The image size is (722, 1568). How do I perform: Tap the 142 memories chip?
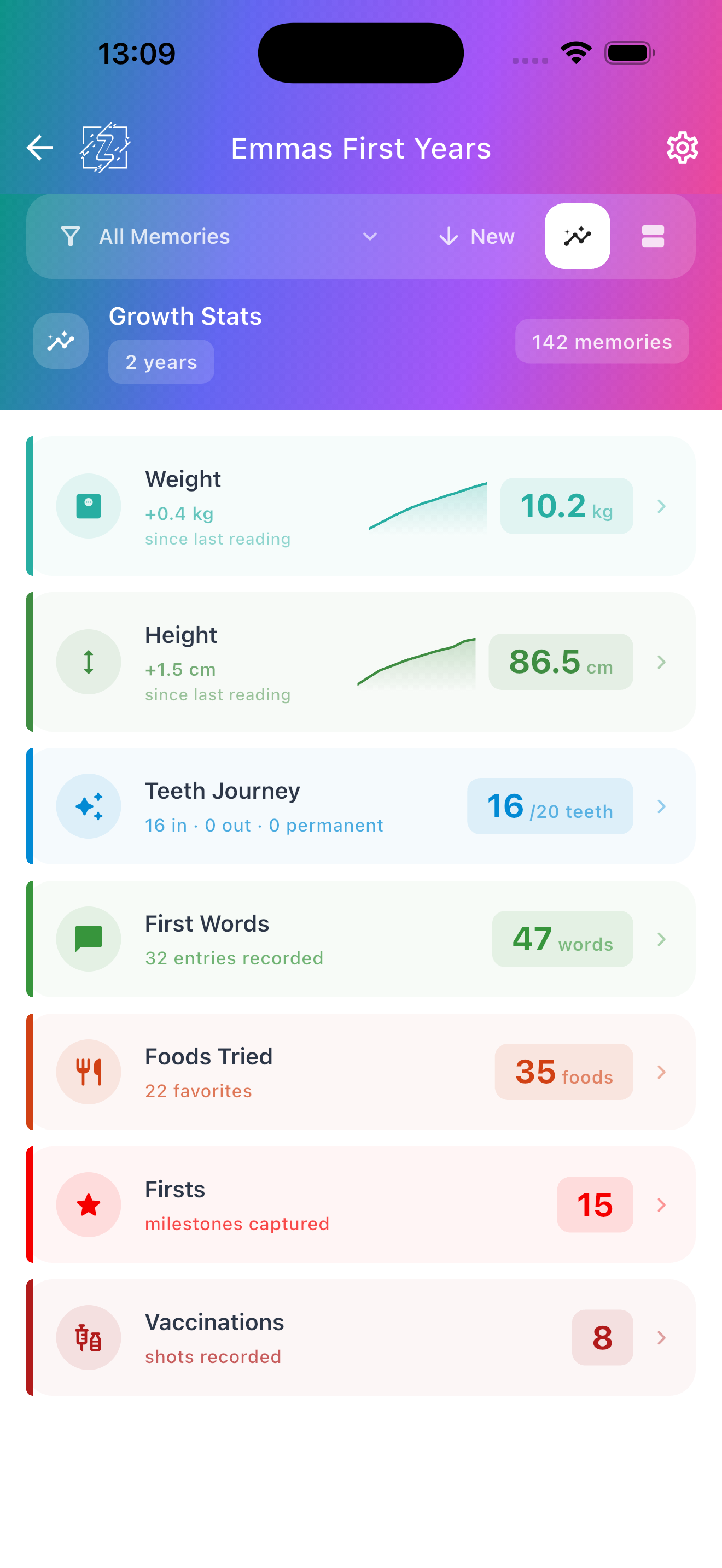[x=602, y=342]
